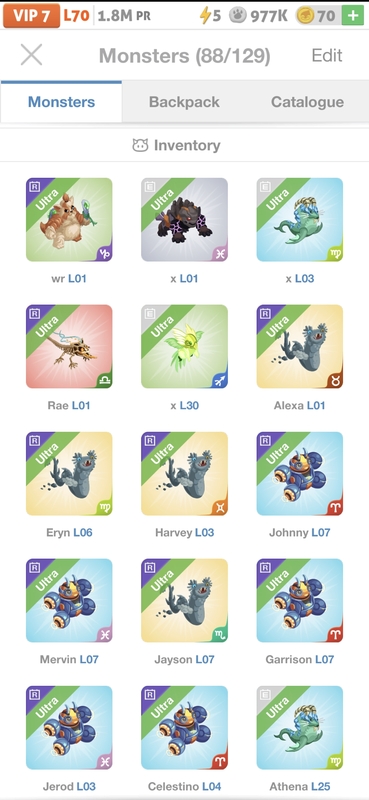Image resolution: width=369 pixels, height=800 pixels.
Task: Add more coins with the plus button
Action: pyautogui.click(x=353, y=16)
